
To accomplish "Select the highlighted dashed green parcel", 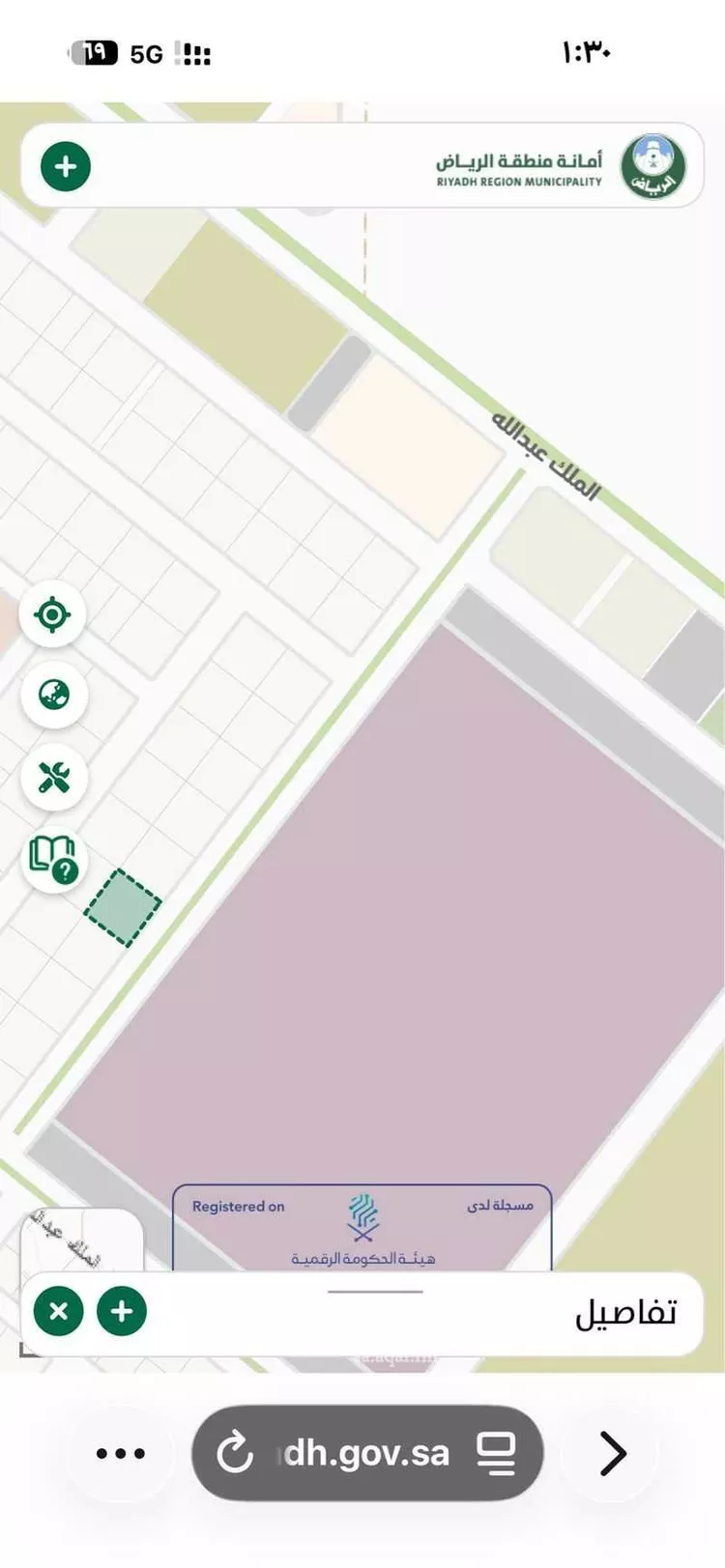I will [123, 907].
